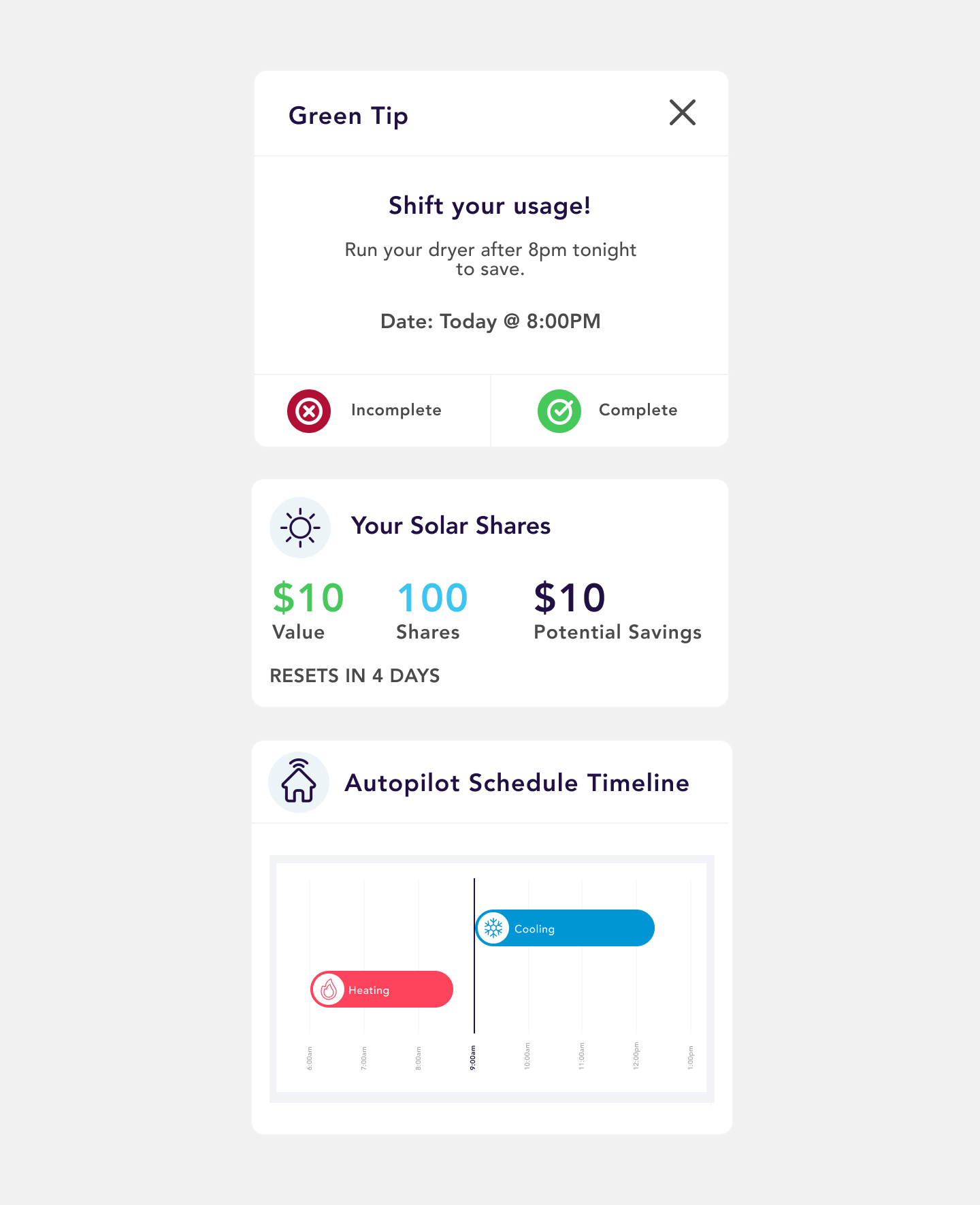This screenshot has width=980, height=1205.
Task: Open the Your Solar Shares card
Action: [451, 526]
